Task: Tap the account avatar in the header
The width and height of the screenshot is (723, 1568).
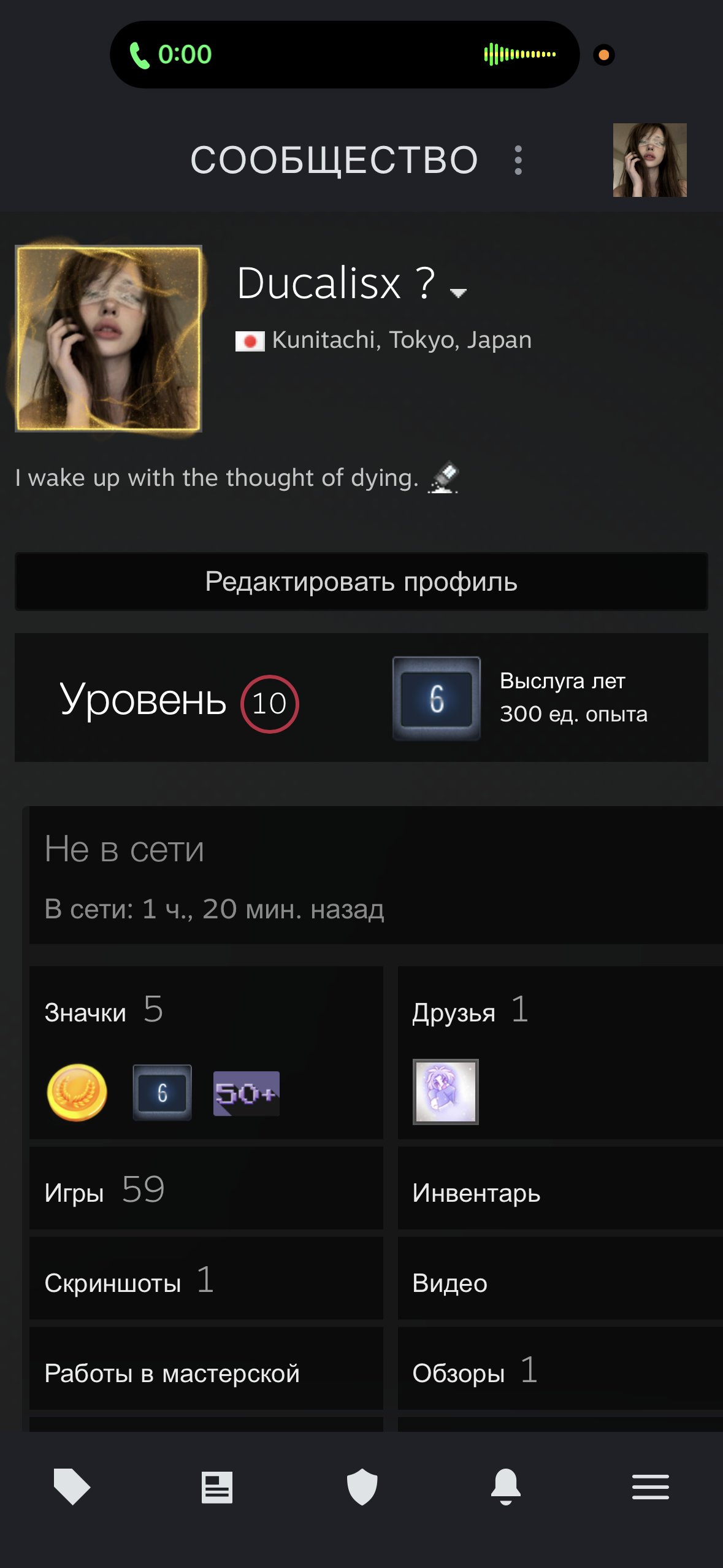Action: [x=649, y=160]
